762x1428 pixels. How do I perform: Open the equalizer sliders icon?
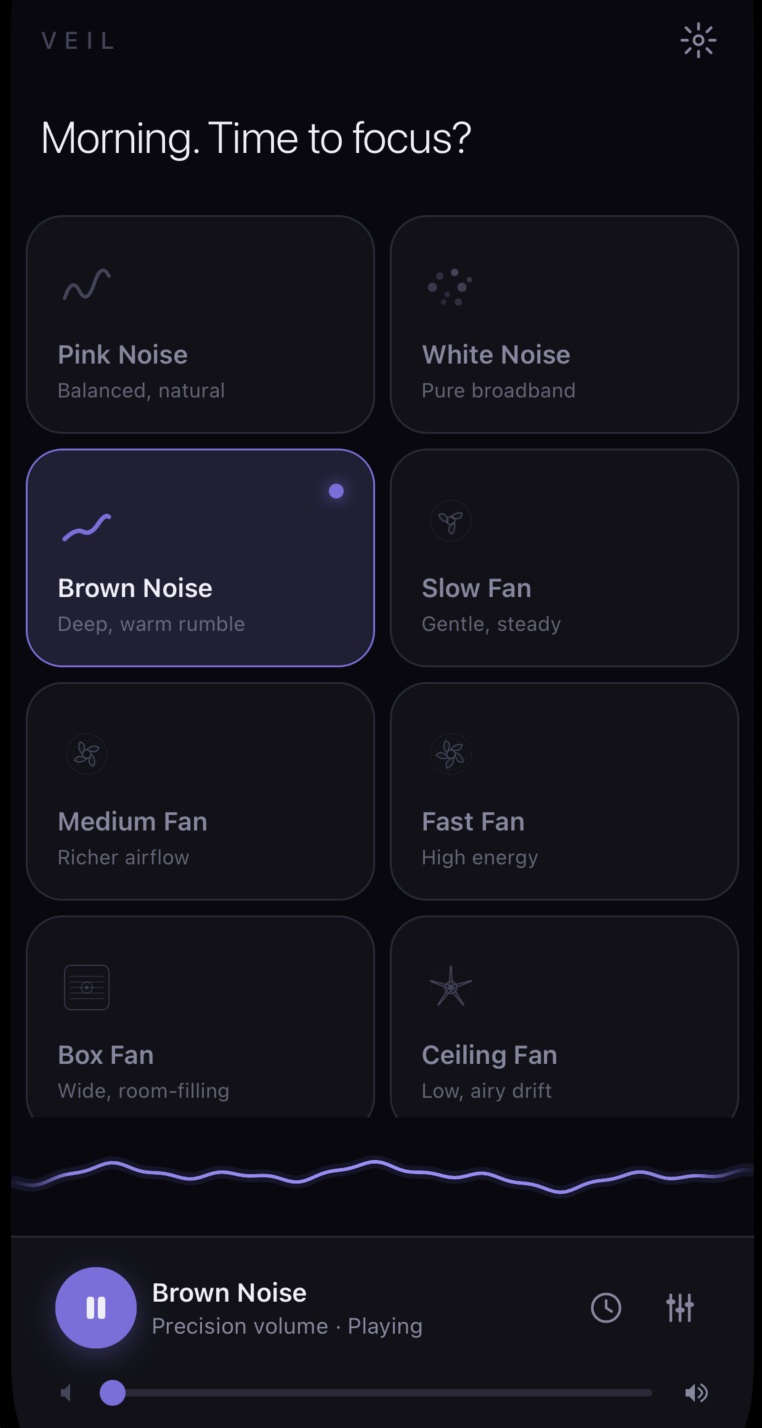tap(681, 1307)
